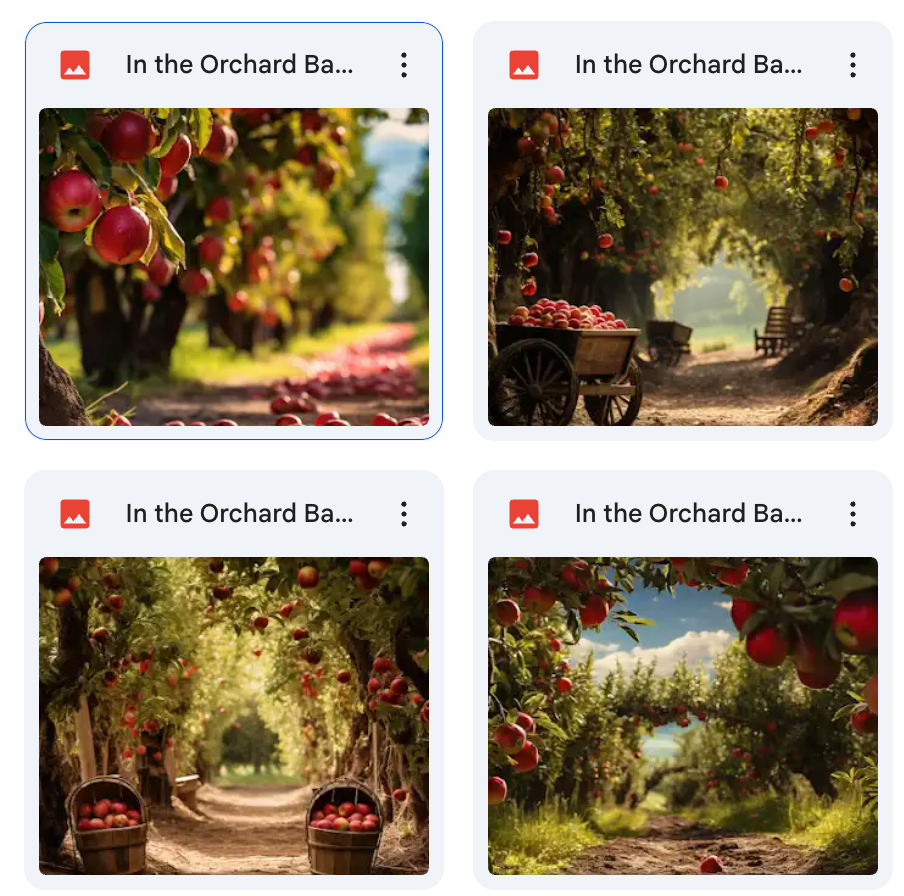Open the file showing two apple baskets
The image size is (904, 896).
pyautogui.click(x=234, y=715)
